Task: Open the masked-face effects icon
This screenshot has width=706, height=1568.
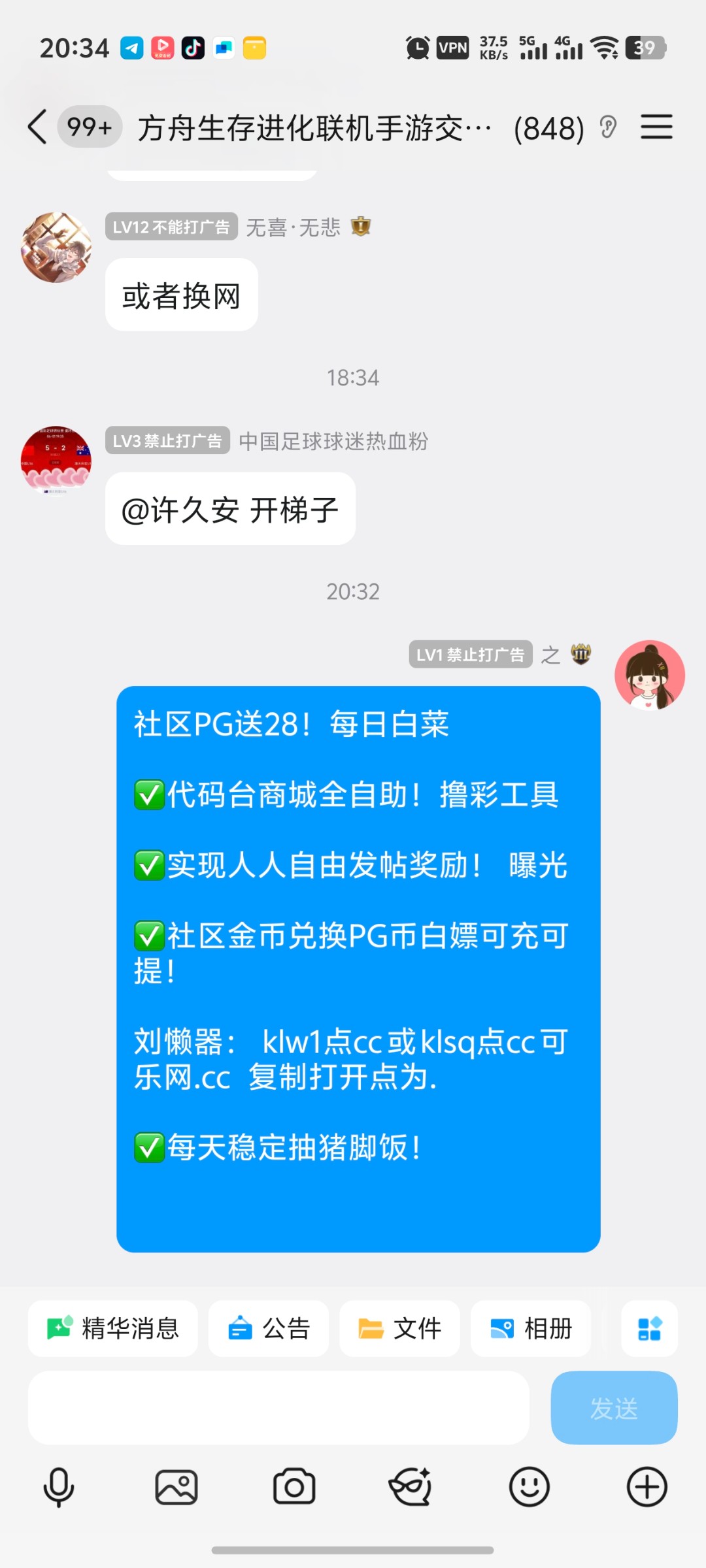Action: 411,1488
